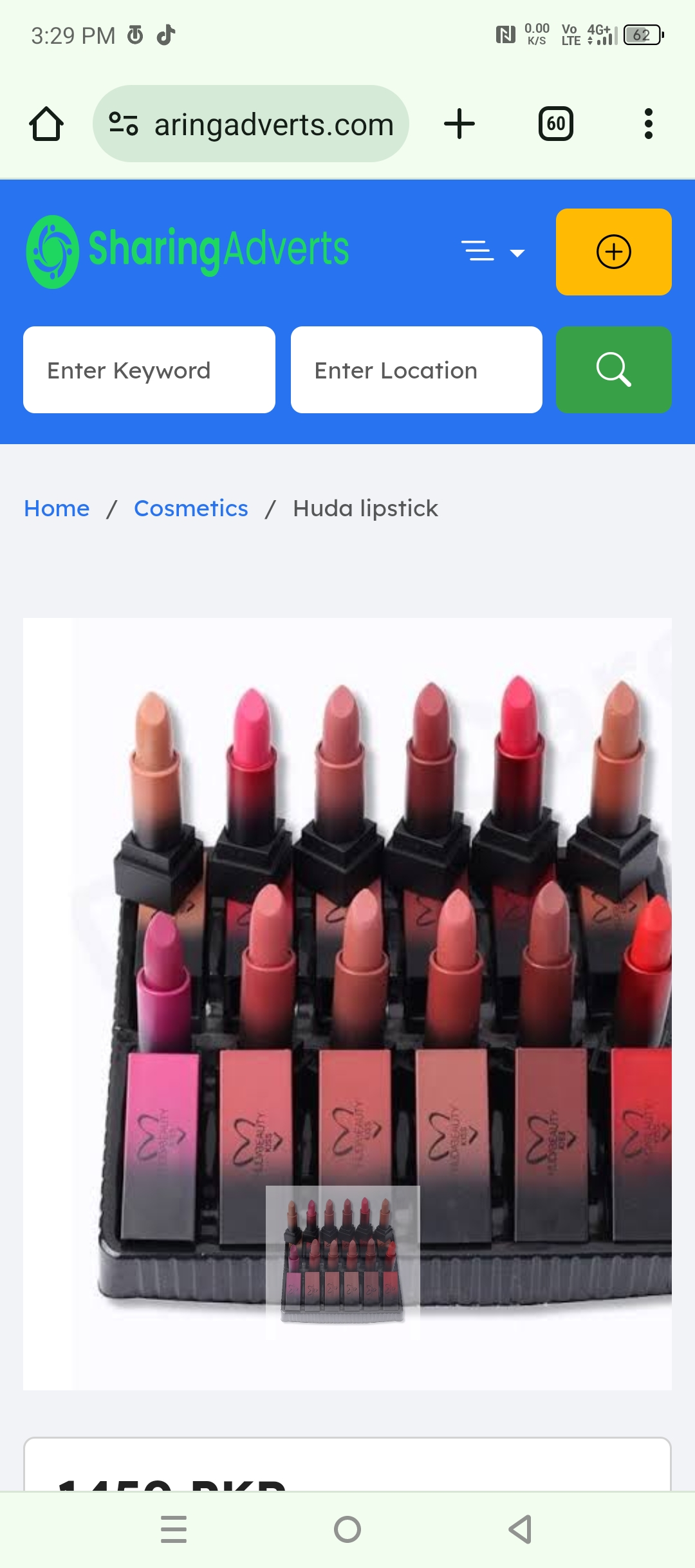
Task: View the 60 open tabs
Action: pyautogui.click(x=556, y=124)
